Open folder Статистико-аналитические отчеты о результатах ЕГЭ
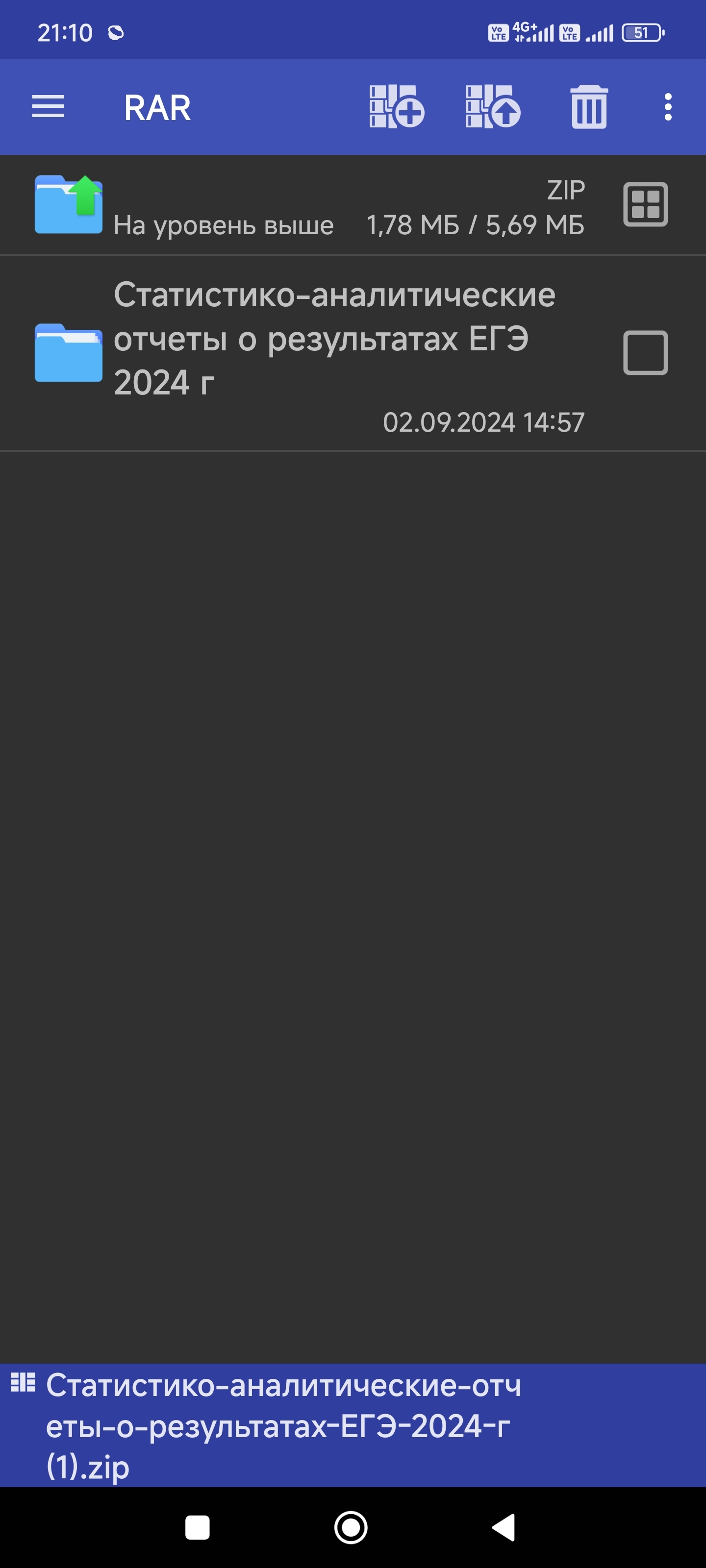Image resolution: width=706 pixels, height=1568 pixels. click(292, 353)
